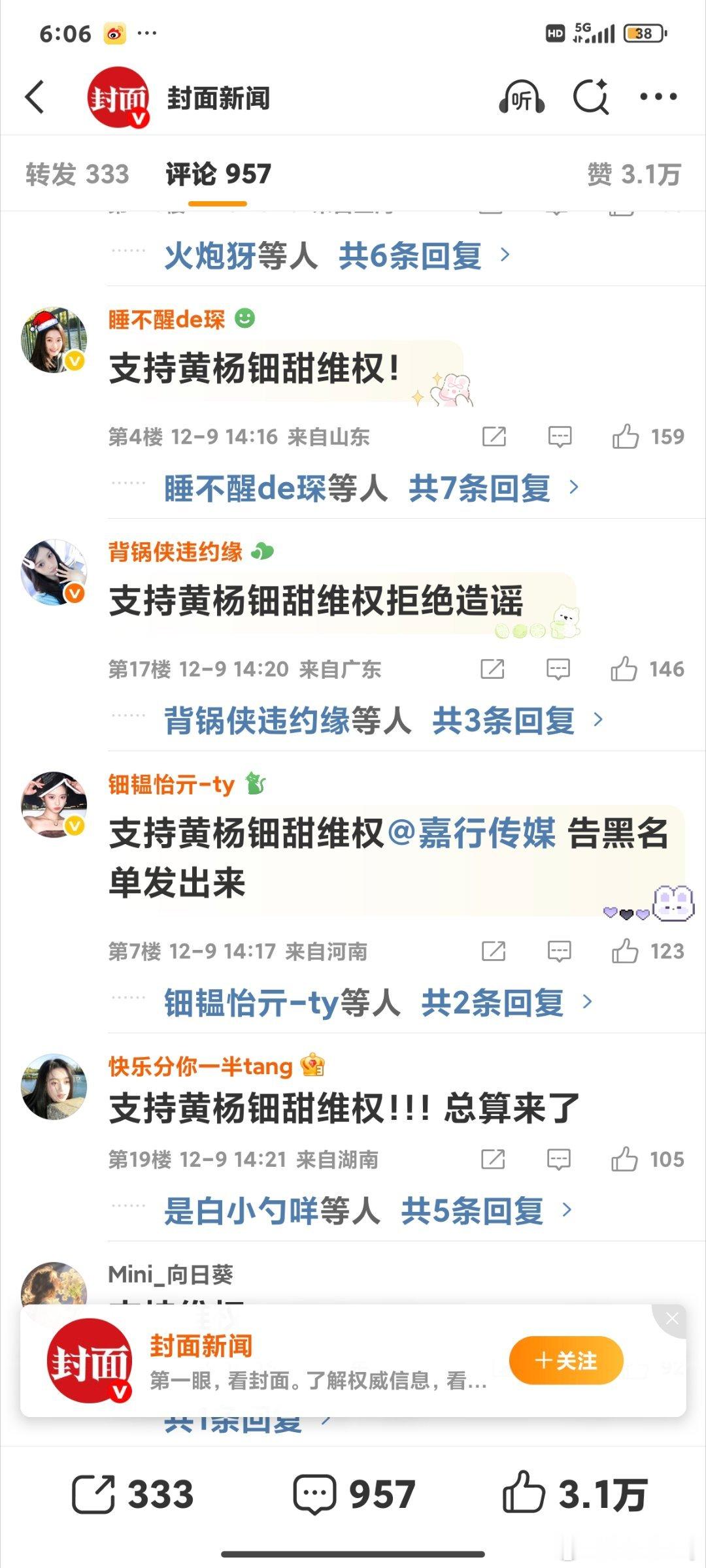
Task: Open the reply icon on 背锅侠违约缘's comment
Action: pos(558,668)
